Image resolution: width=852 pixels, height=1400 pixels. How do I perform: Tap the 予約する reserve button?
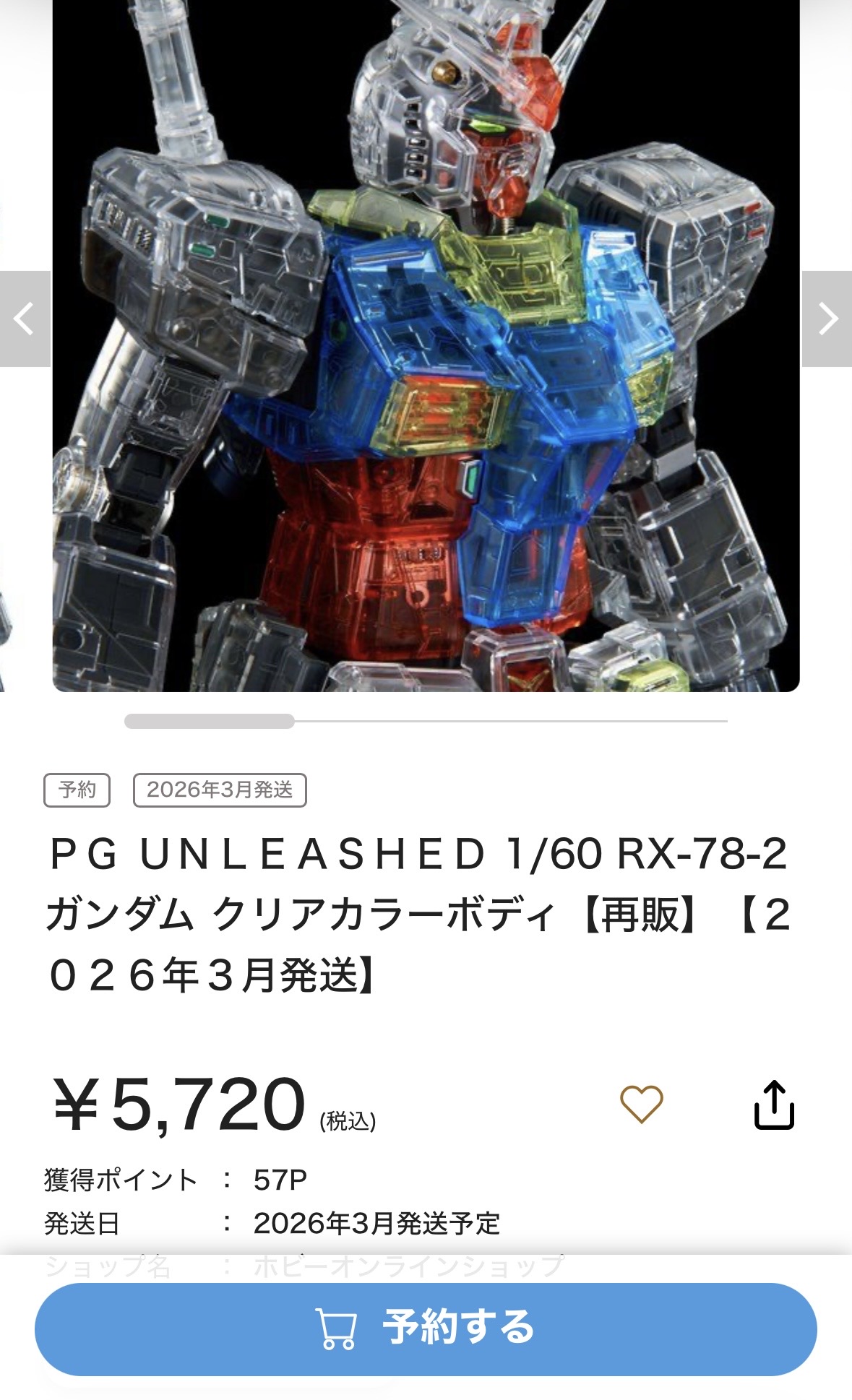426,1328
